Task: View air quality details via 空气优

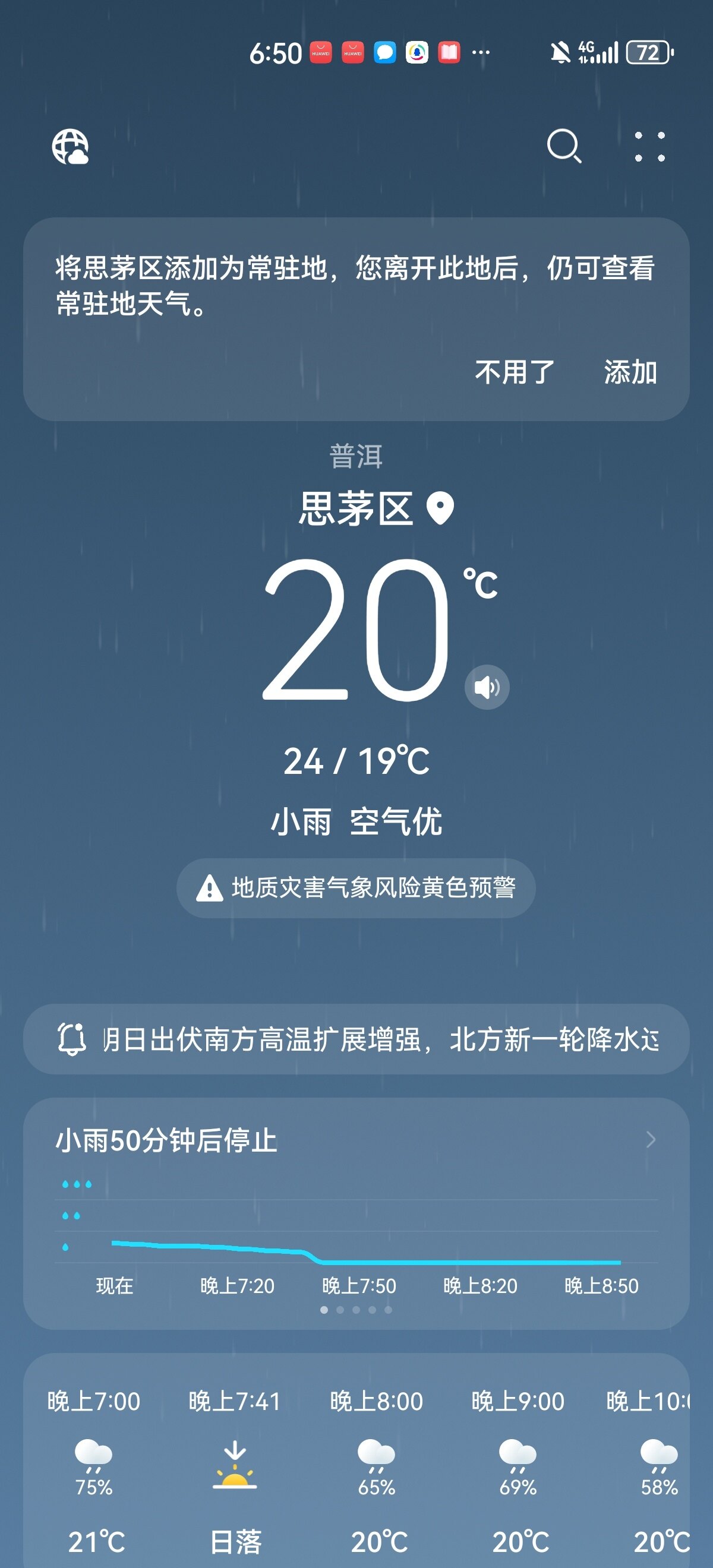Action: pyautogui.click(x=396, y=821)
